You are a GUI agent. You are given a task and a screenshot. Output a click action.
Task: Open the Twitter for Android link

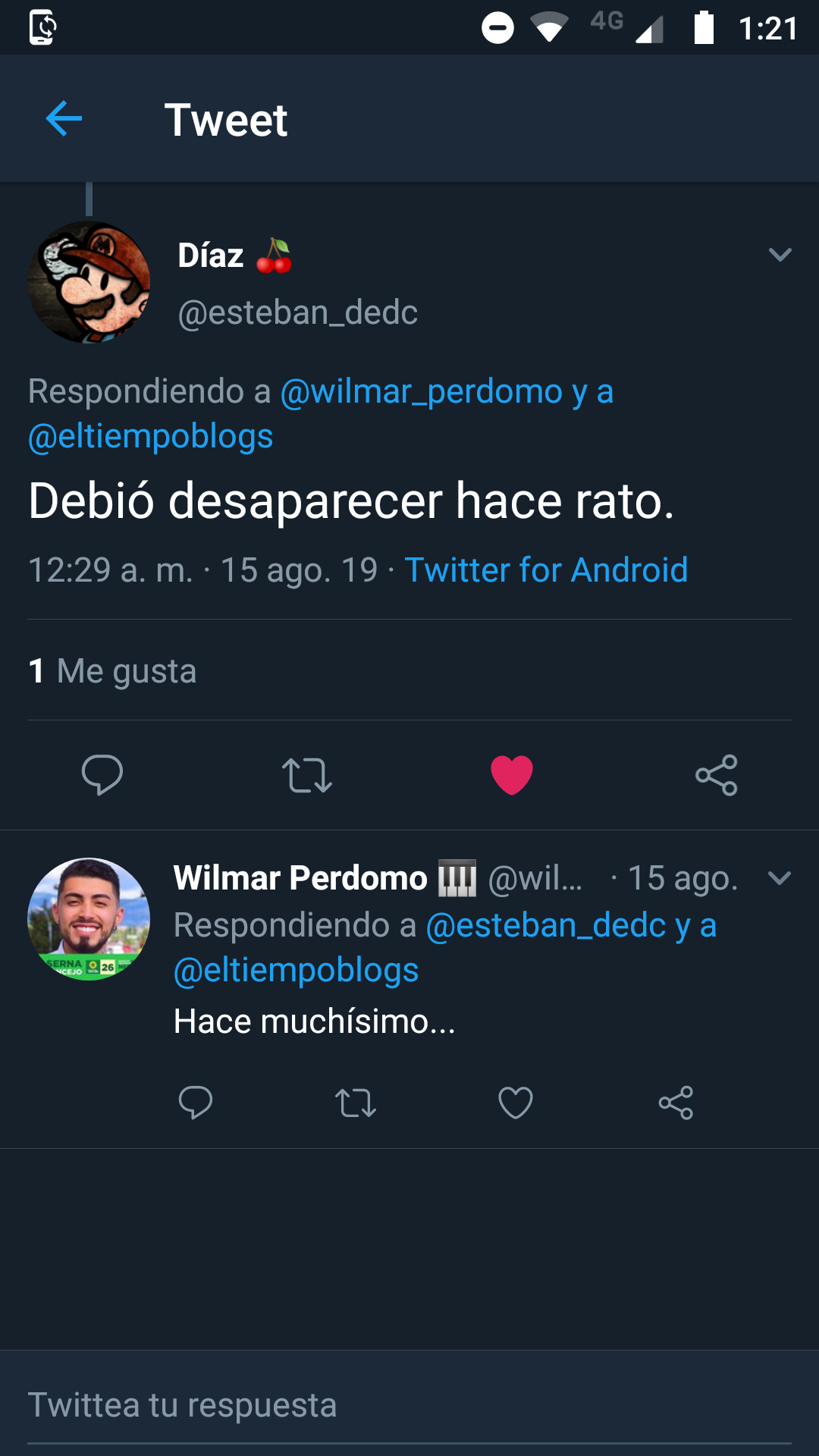tap(546, 570)
